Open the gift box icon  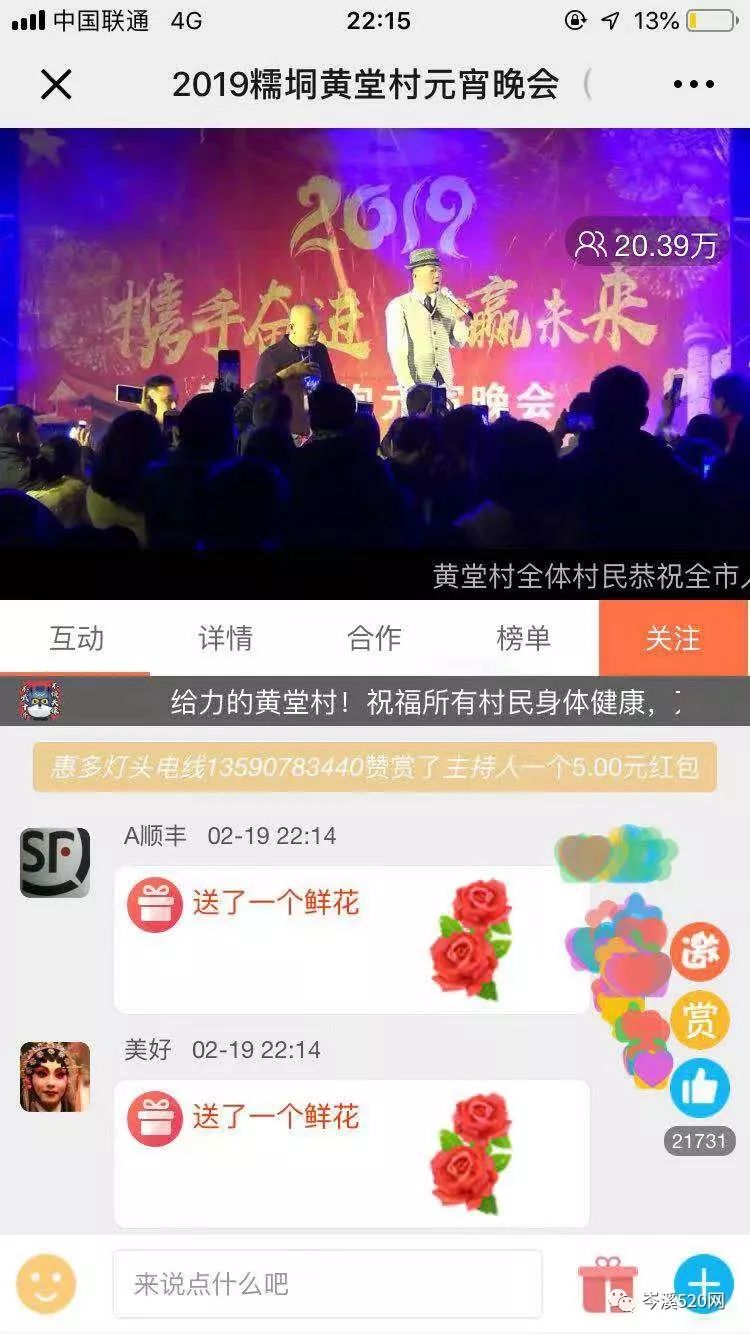607,1284
